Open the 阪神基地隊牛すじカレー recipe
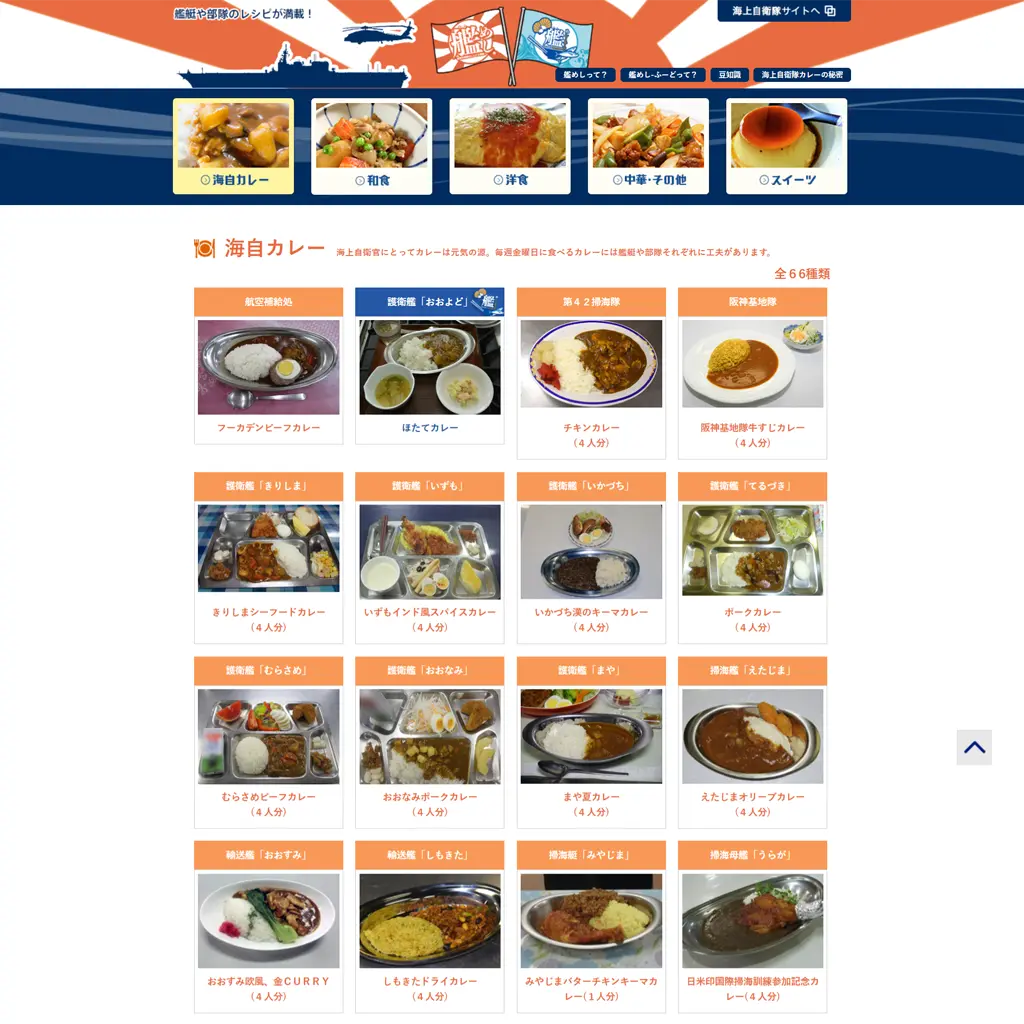Screen dimensions: 1024x1024 click(752, 364)
